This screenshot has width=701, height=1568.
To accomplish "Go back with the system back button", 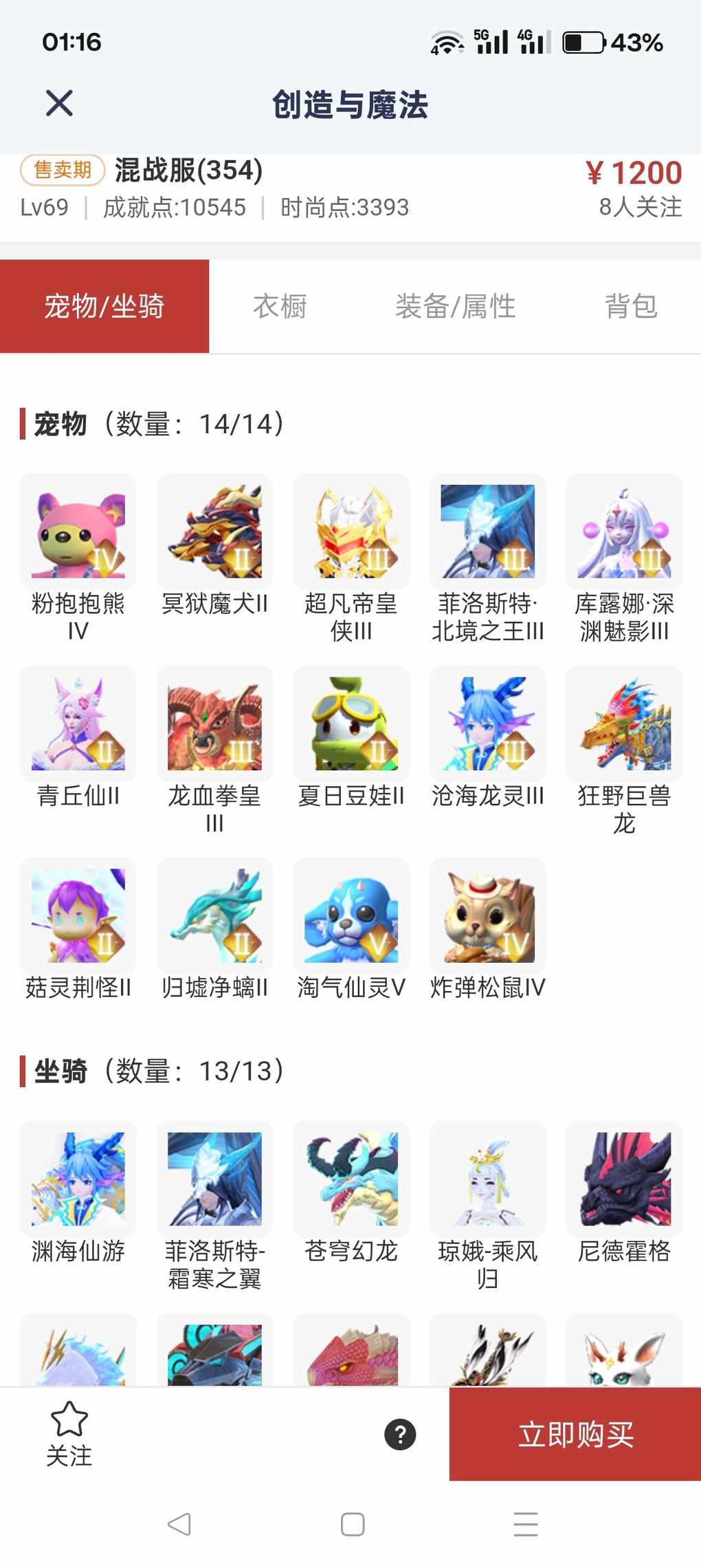I will pos(179,1524).
